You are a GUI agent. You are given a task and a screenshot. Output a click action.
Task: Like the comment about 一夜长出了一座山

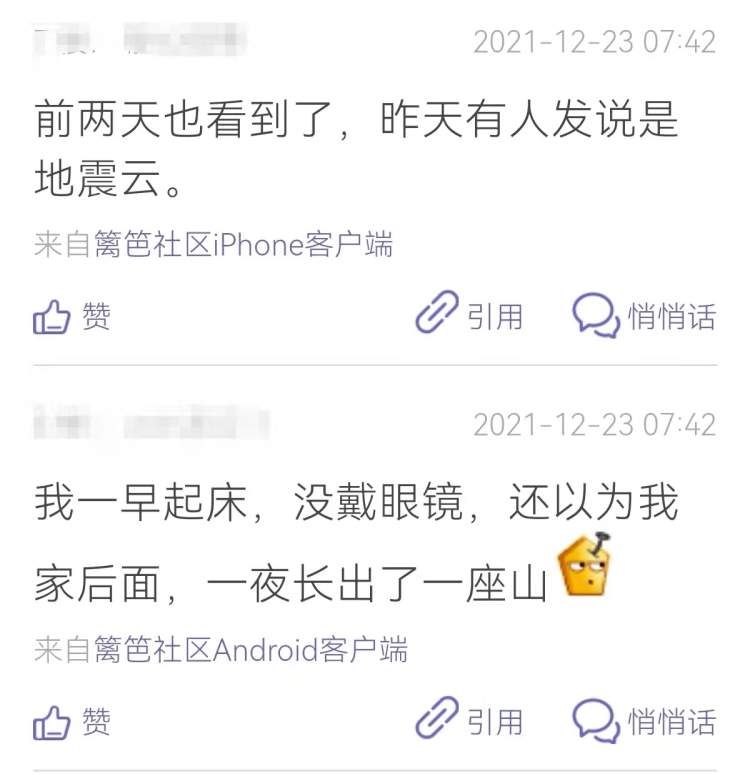coord(71,720)
